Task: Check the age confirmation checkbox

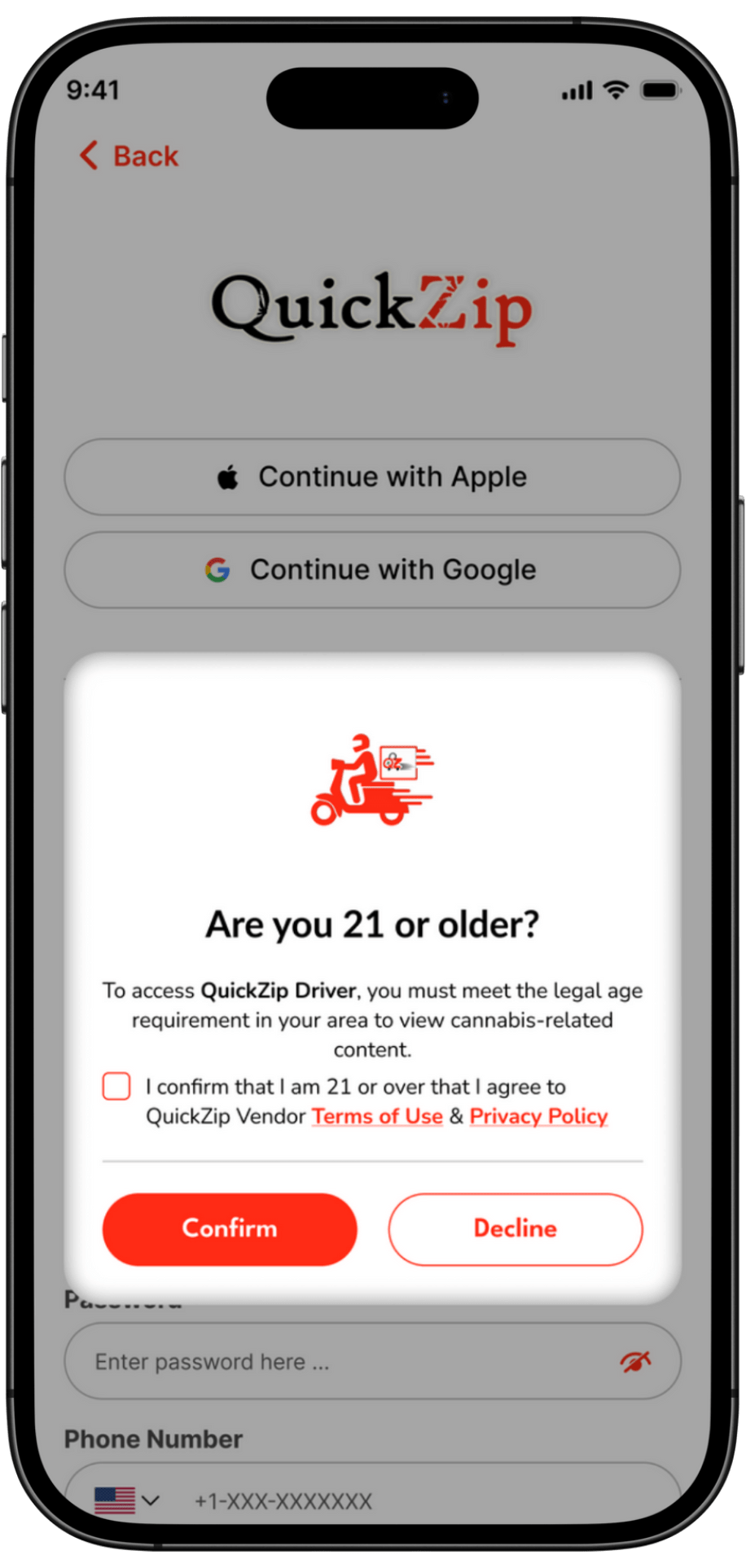Action: coord(116,1086)
